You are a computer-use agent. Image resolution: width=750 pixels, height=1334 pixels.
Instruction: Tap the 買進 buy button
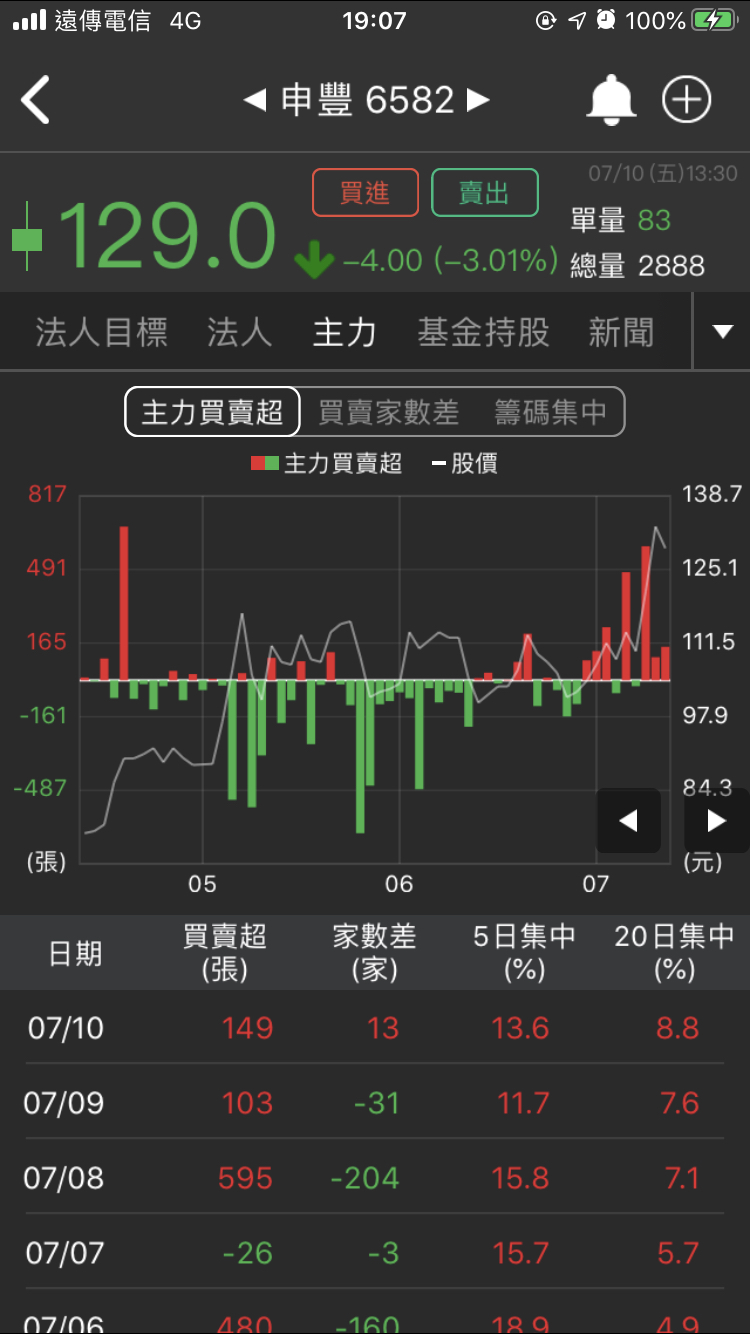coord(365,193)
